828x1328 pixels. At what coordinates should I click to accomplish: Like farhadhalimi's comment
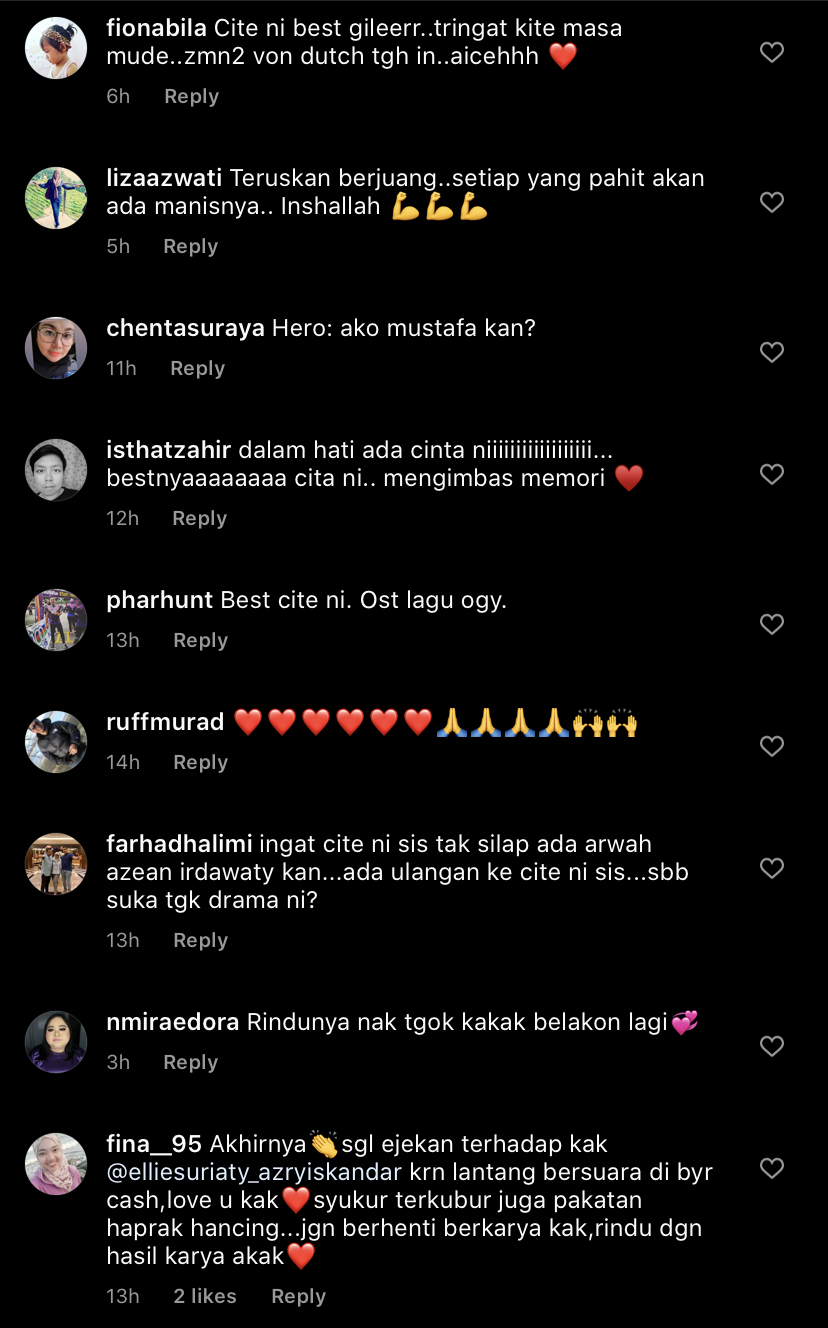point(772,868)
